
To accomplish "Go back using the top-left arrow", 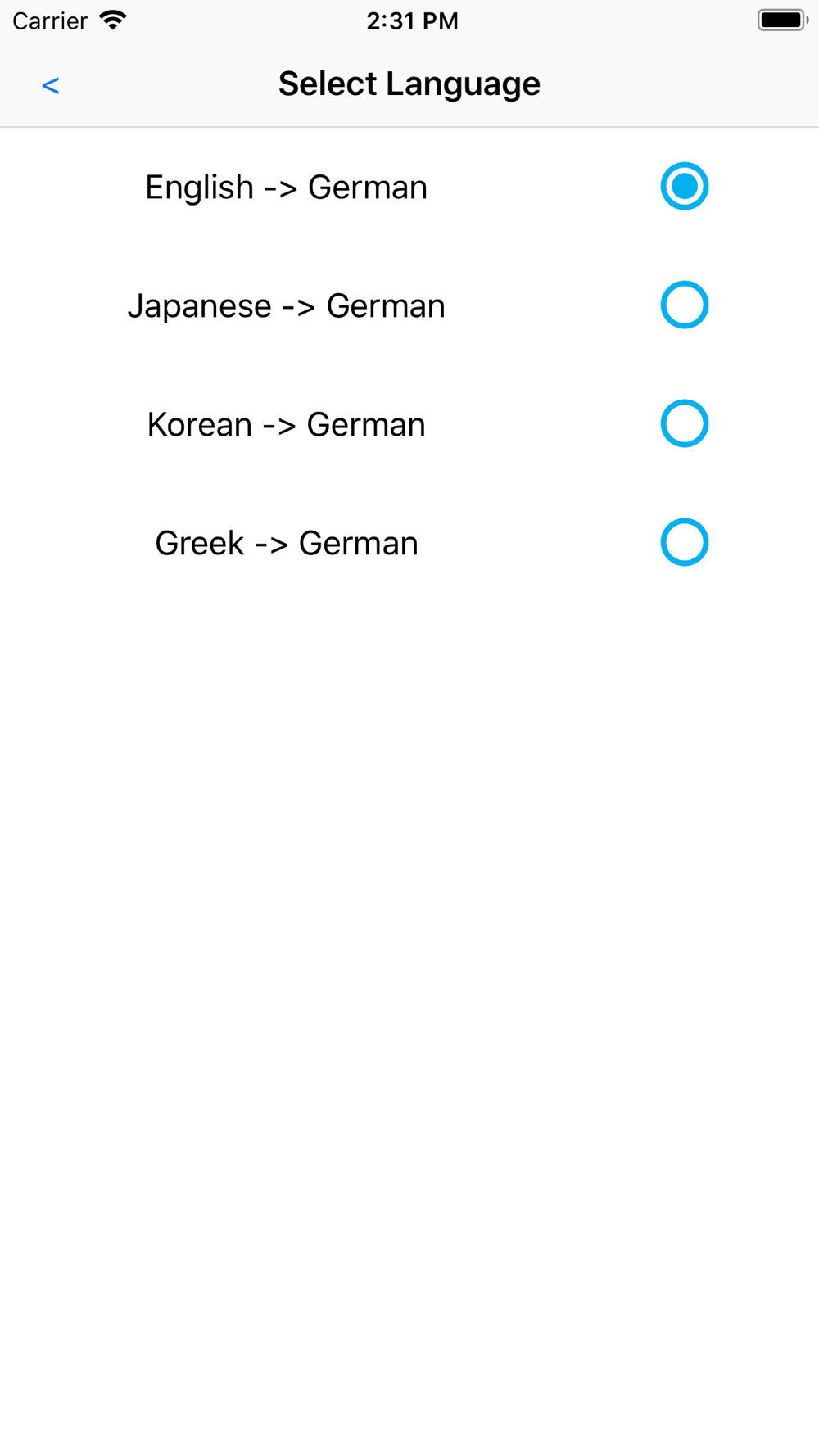I will coord(51,85).
